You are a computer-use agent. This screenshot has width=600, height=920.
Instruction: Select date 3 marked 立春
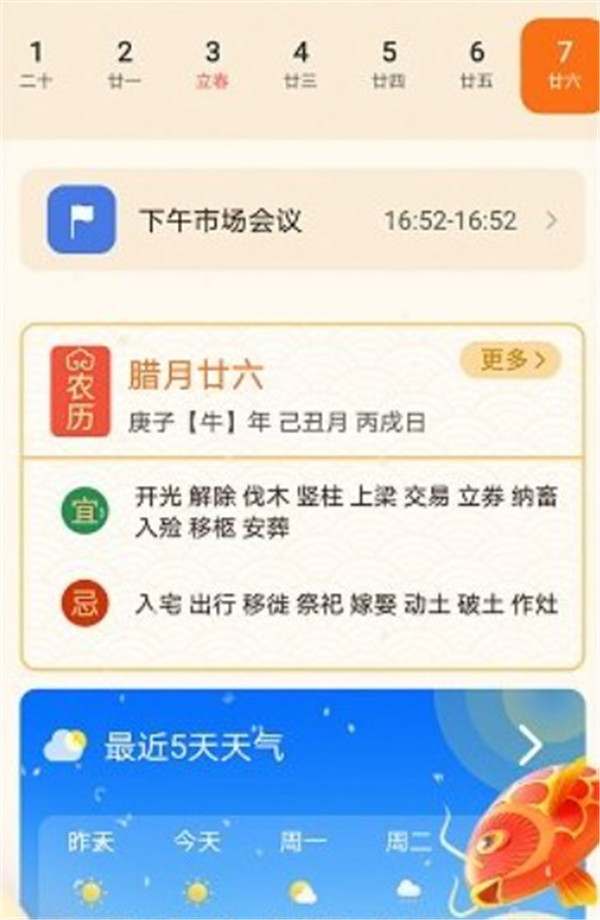212,63
